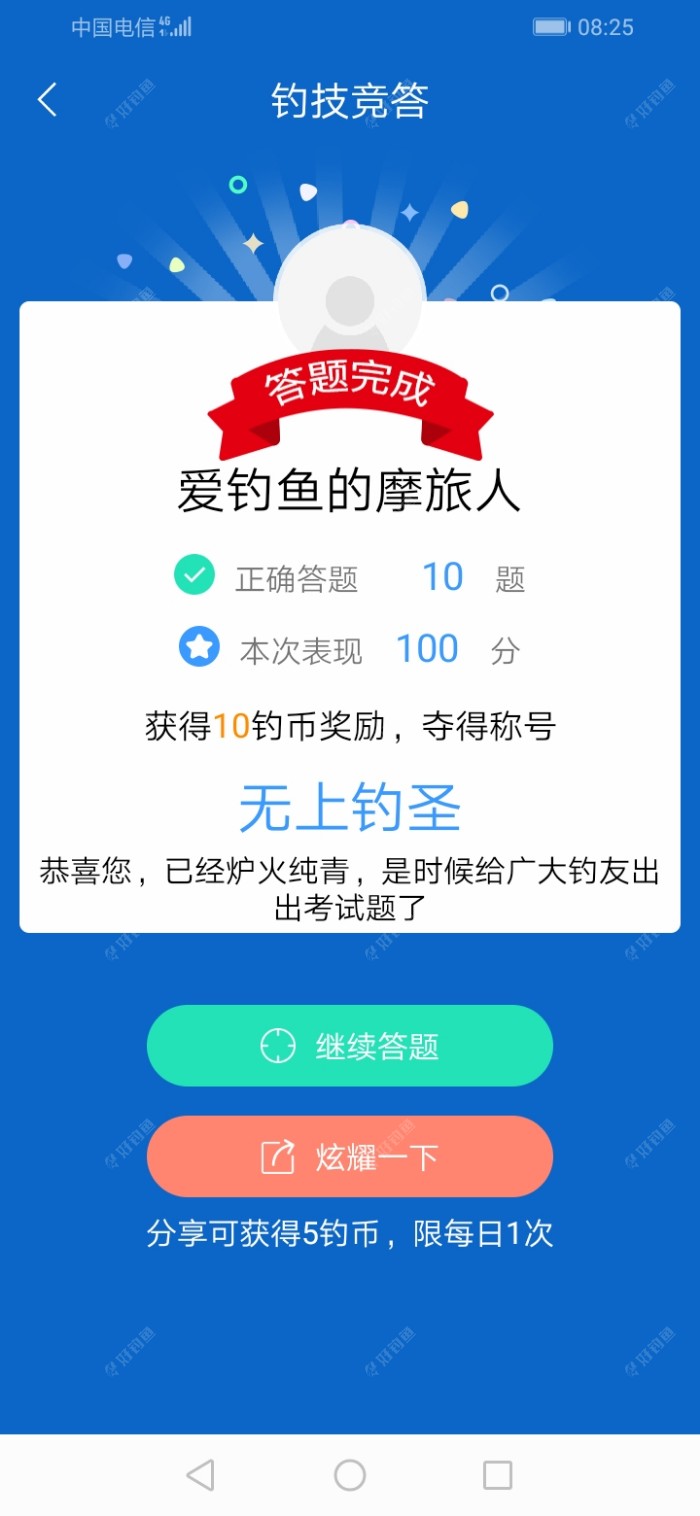Share results with 炫耀一下
700x1516 pixels.
click(350, 1157)
